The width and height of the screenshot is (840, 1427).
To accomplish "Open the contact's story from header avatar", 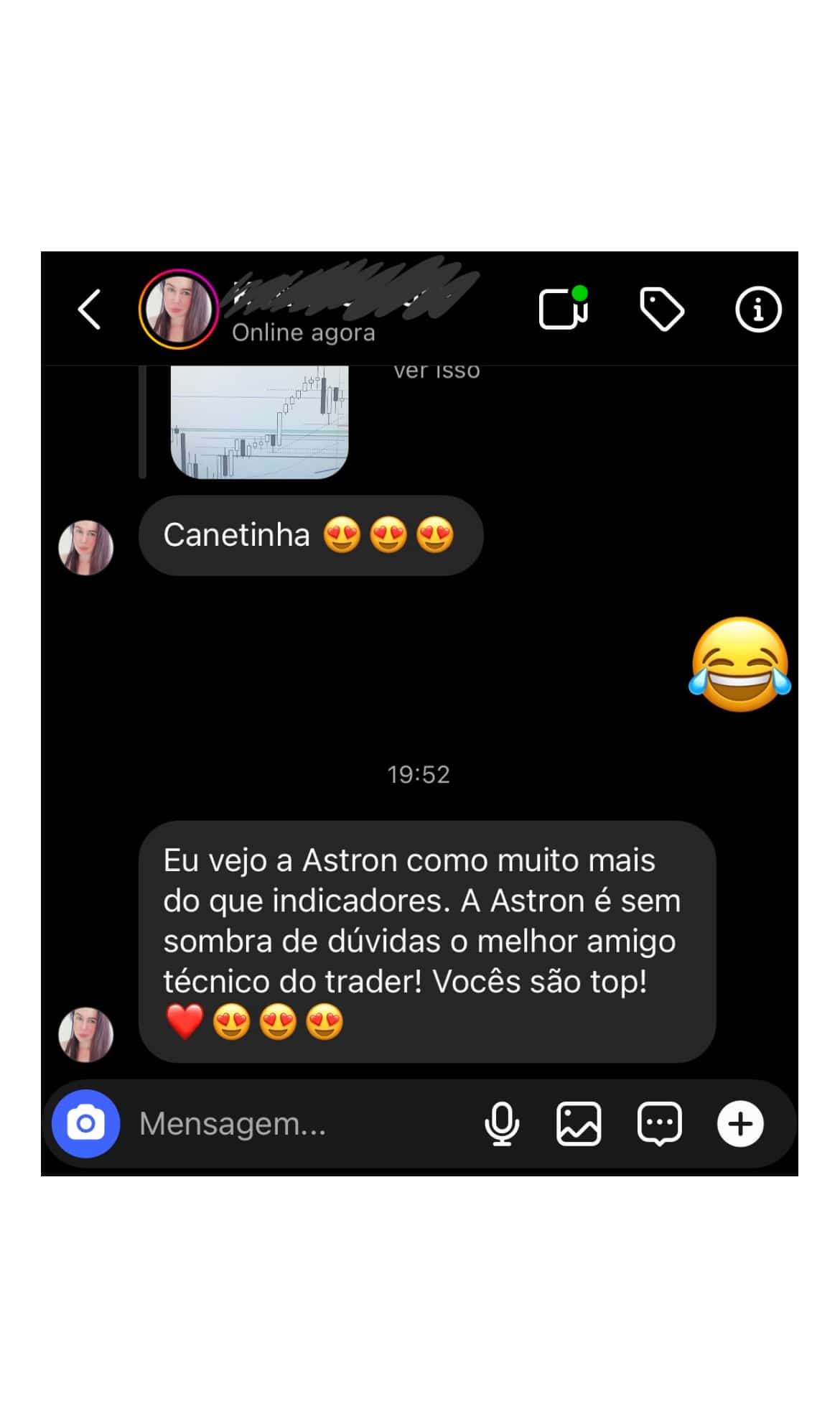I will click(178, 310).
